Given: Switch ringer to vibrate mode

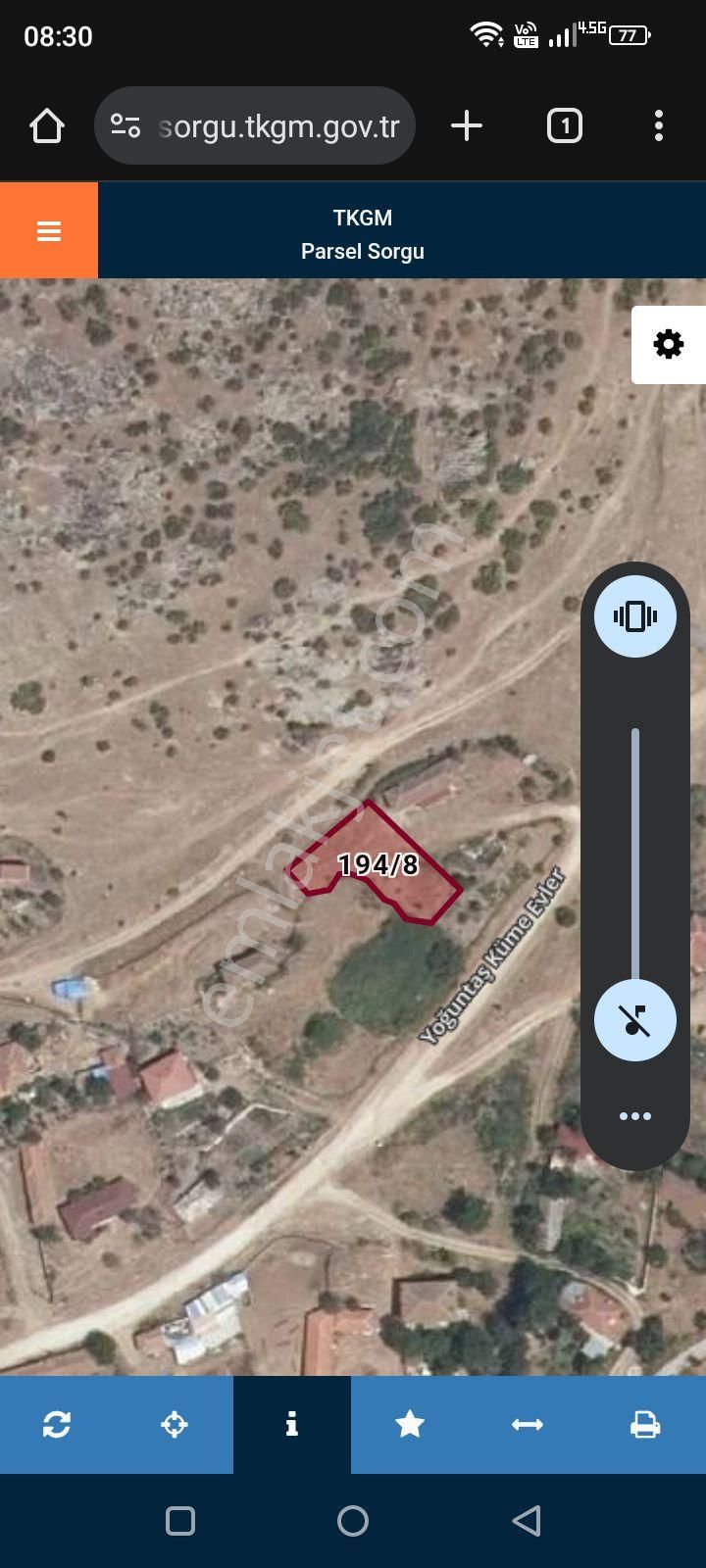Looking at the screenshot, I should pos(634,616).
